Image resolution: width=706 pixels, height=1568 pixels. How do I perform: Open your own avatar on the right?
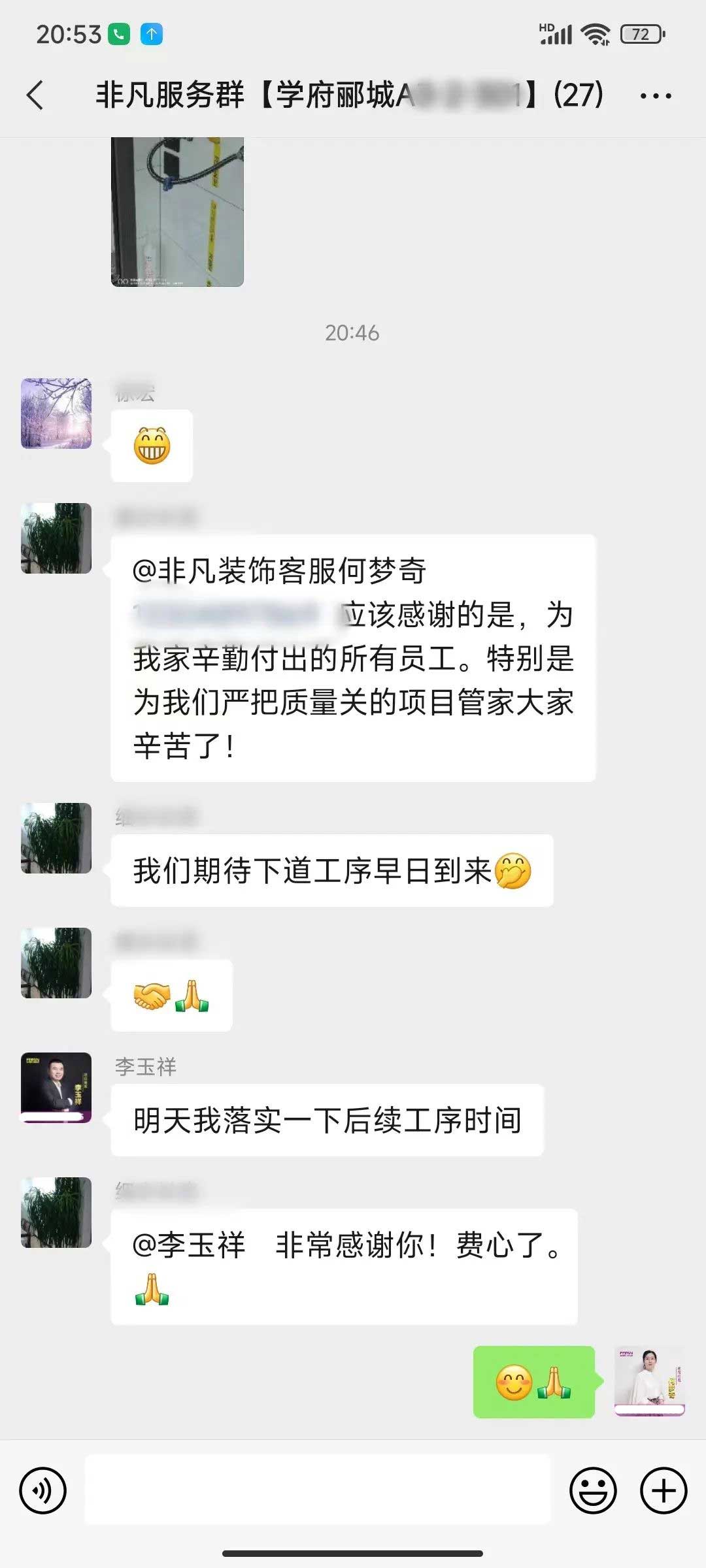coord(649,1381)
